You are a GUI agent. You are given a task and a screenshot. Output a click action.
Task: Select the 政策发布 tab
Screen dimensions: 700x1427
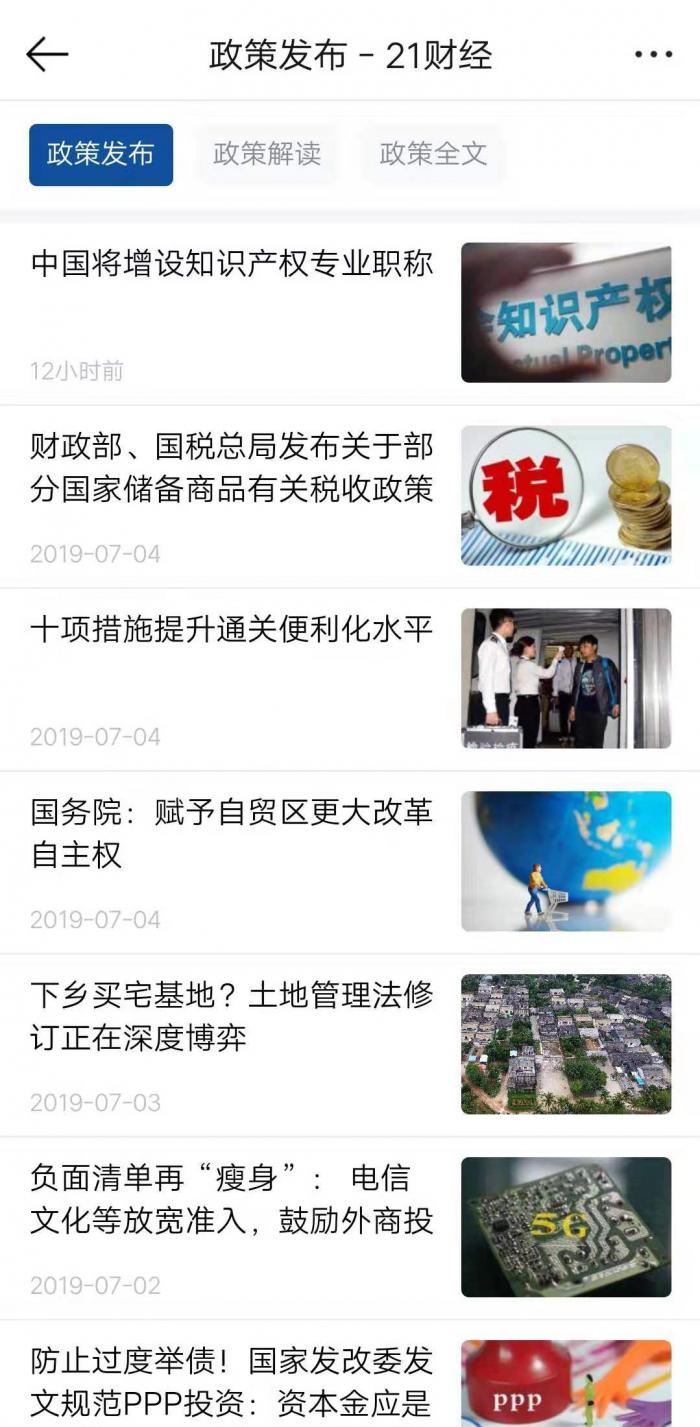tap(101, 154)
